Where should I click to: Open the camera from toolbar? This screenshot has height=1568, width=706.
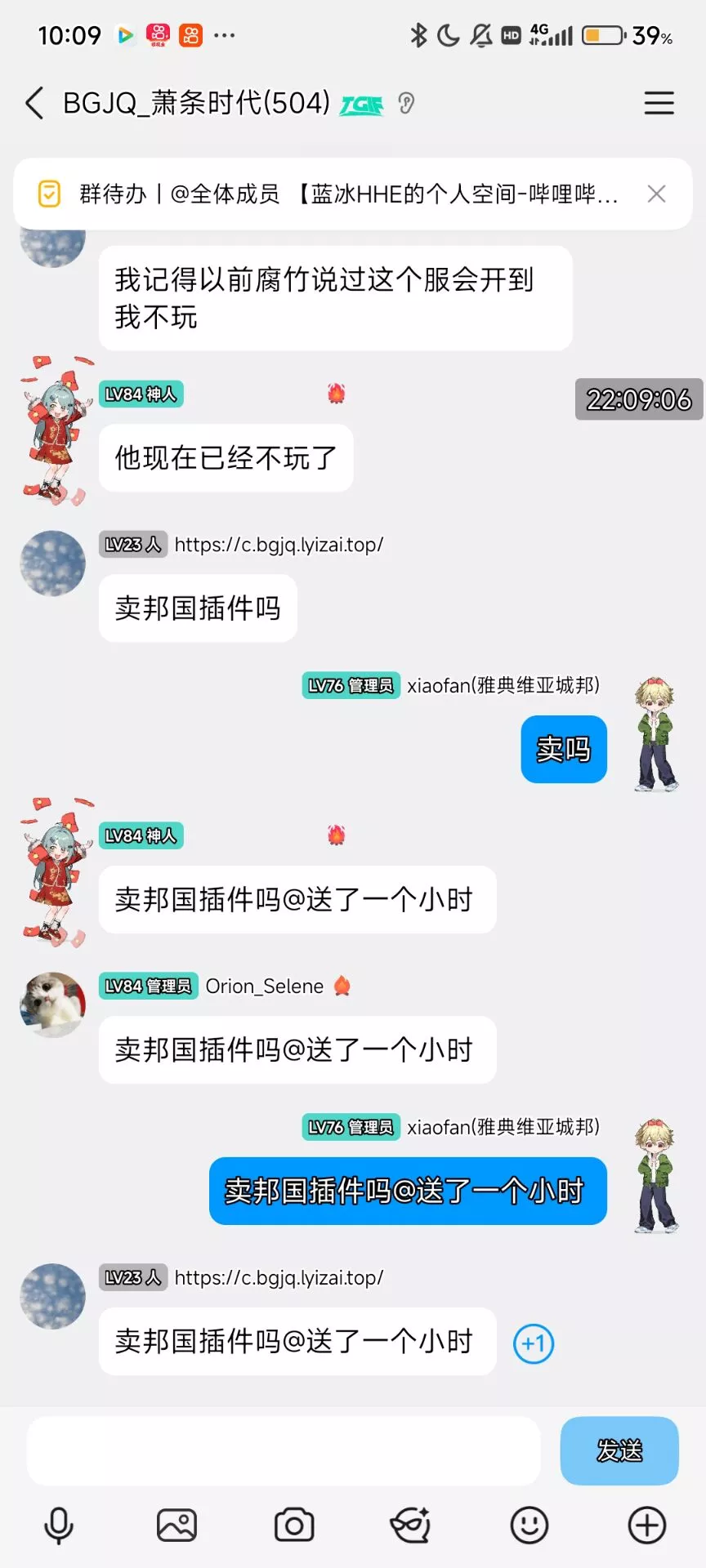(294, 1526)
